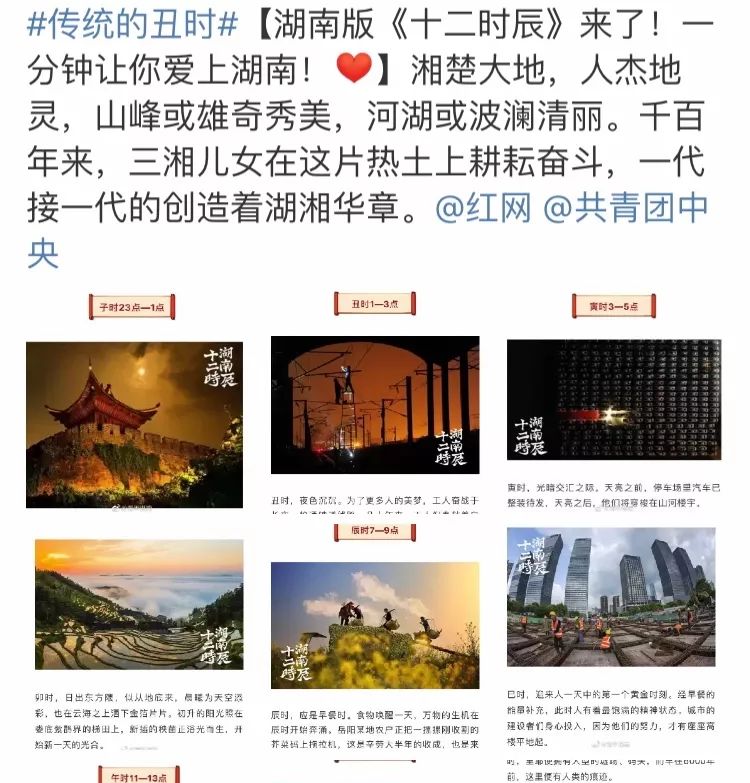Visit the @红网 profile mention
The width and height of the screenshot is (750, 783).
[483, 208]
